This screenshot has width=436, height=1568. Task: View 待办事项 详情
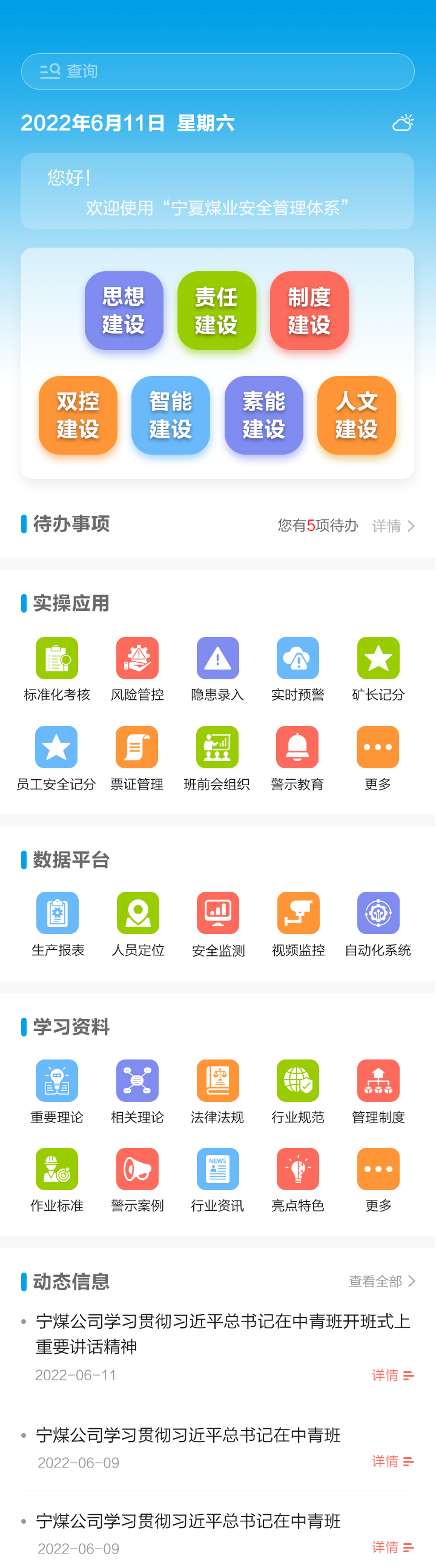[x=393, y=526]
